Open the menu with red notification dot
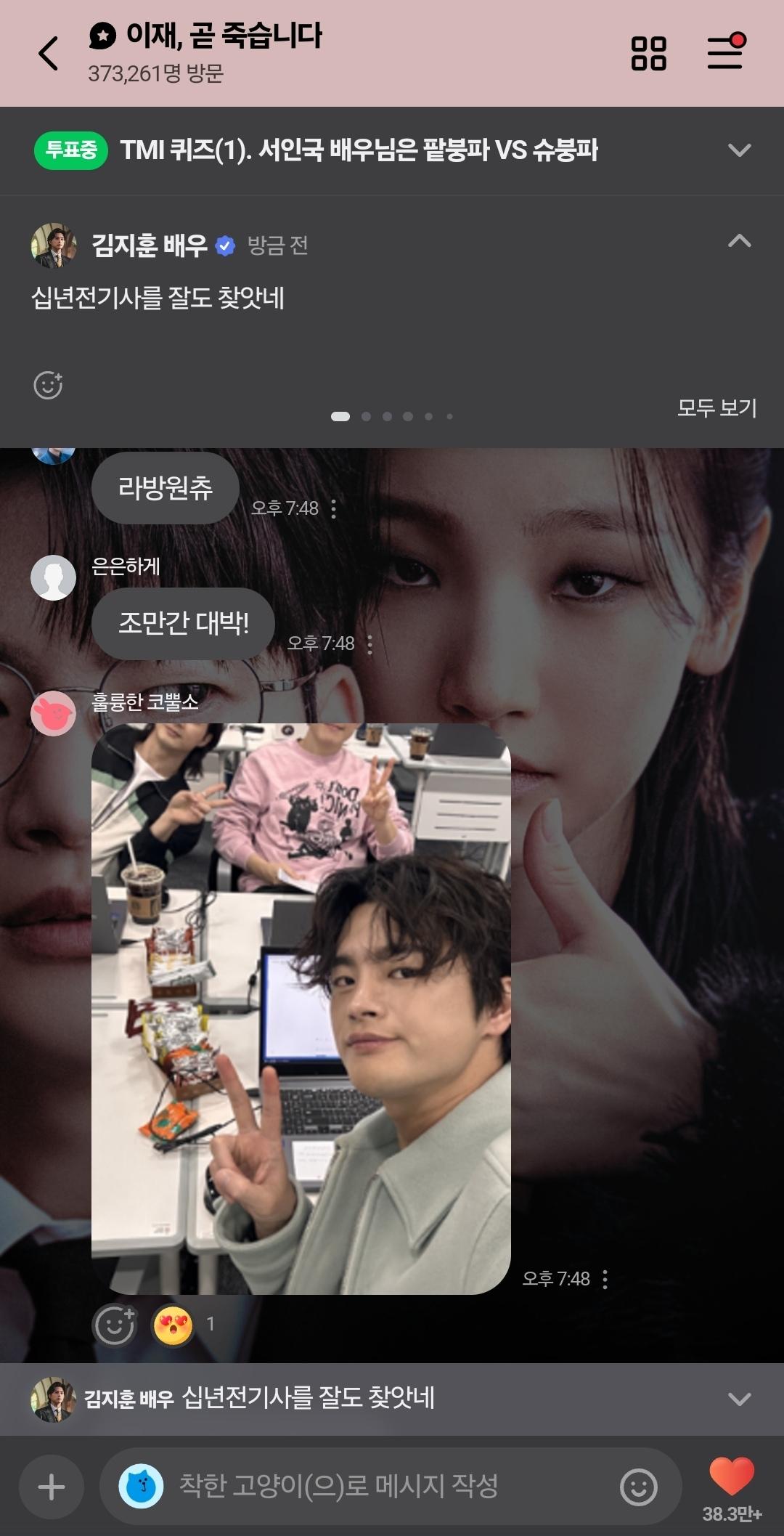Viewport: 784px width, 1536px height. [725, 52]
